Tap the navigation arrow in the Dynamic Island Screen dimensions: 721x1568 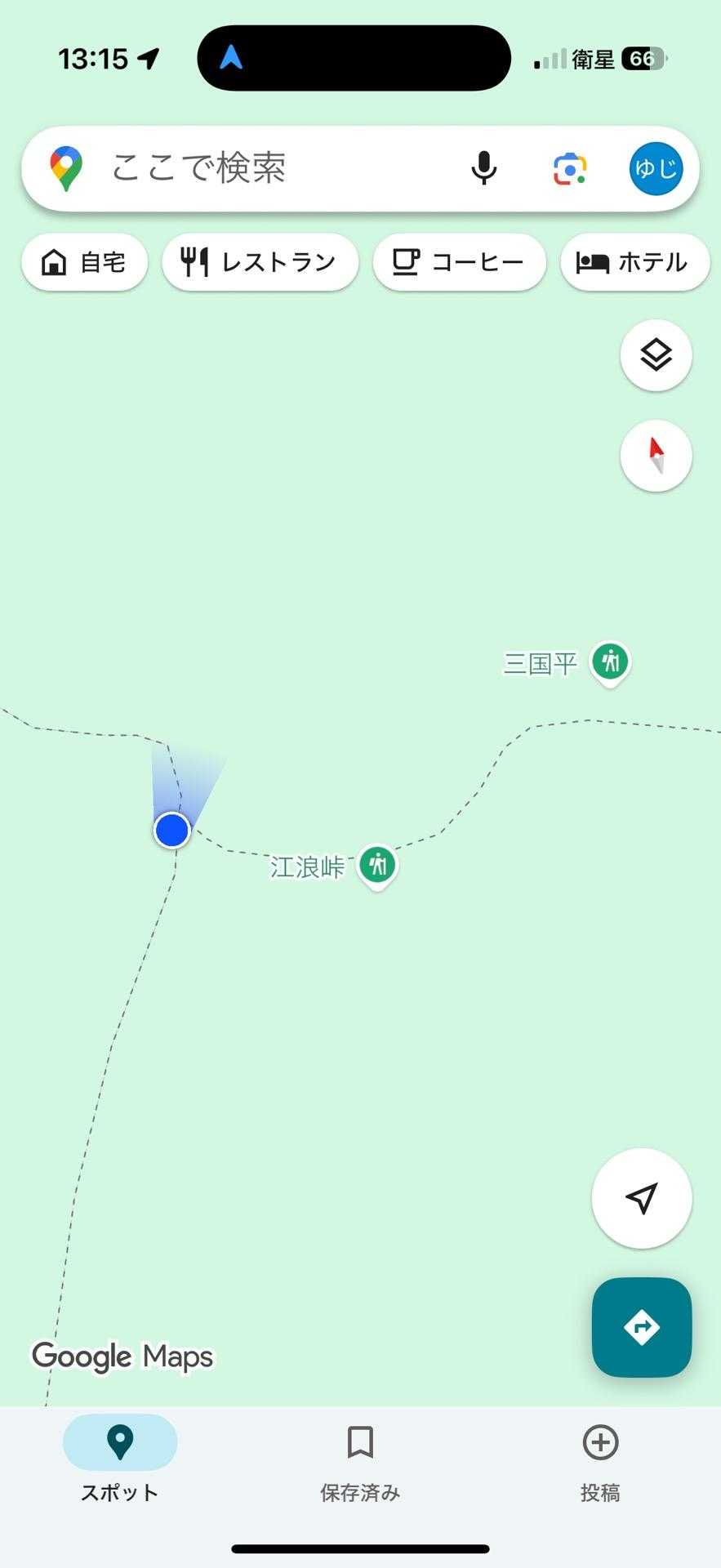coord(232,57)
